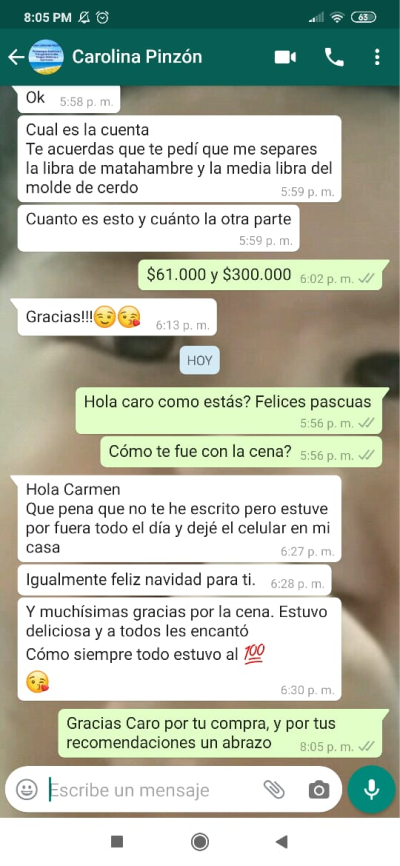Viewport: 400px width, 866px height.
Task: Open recent apps with the square button
Action: click(x=117, y=842)
